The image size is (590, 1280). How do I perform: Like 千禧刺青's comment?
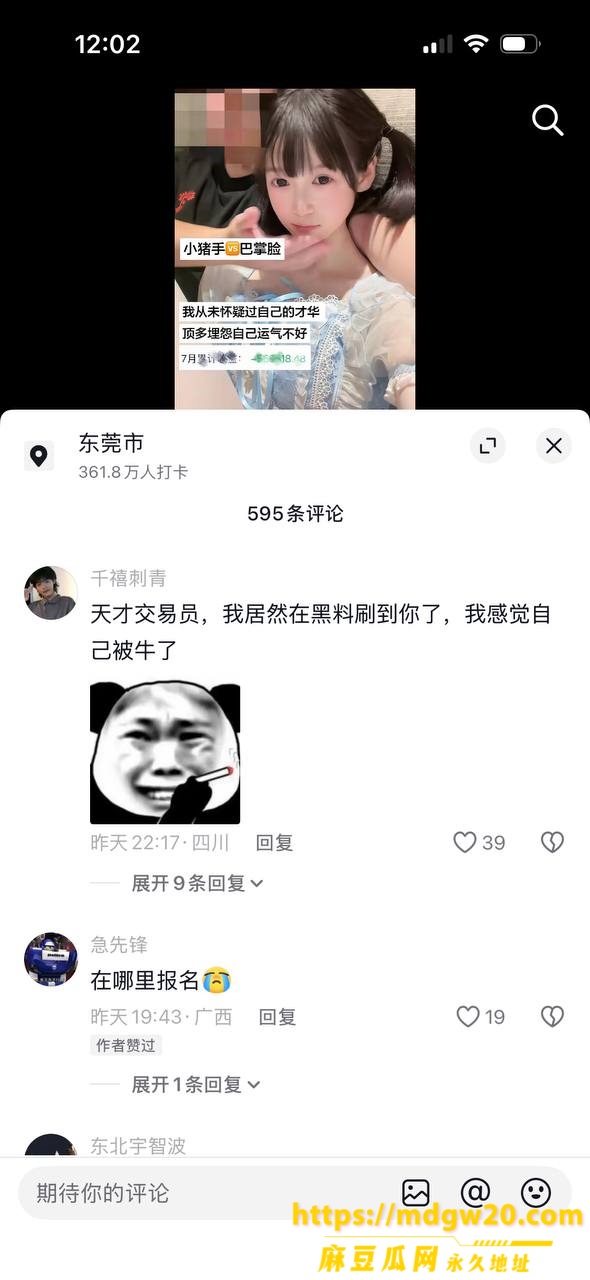pyautogui.click(x=479, y=842)
